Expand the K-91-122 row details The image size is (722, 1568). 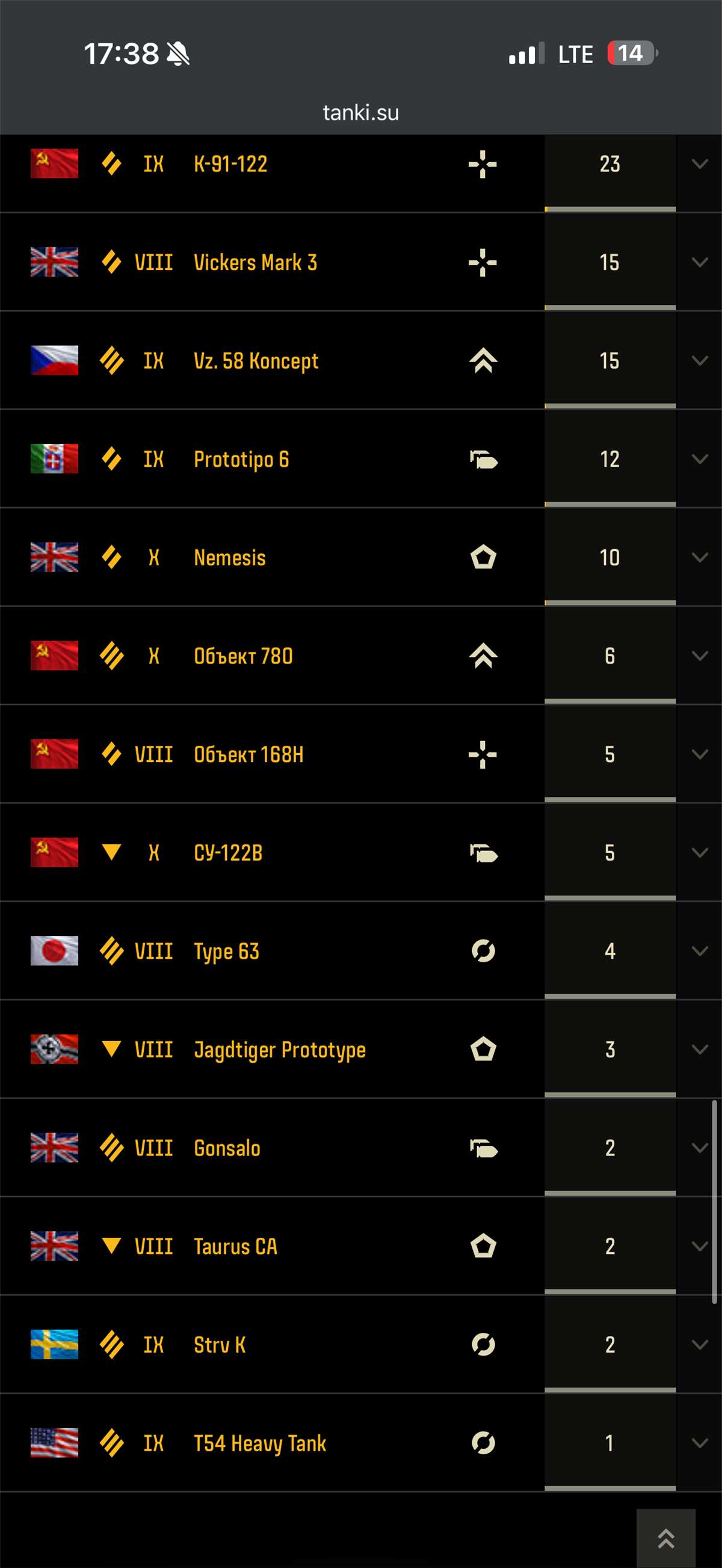(700, 164)
